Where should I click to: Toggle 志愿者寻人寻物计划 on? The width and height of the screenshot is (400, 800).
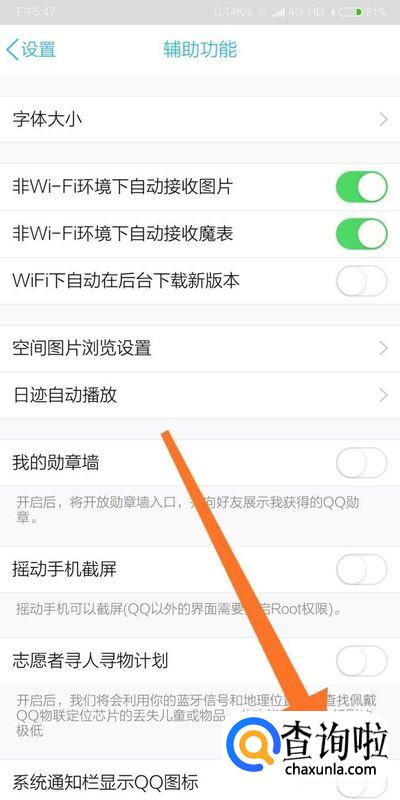click(x=362, y=661)
